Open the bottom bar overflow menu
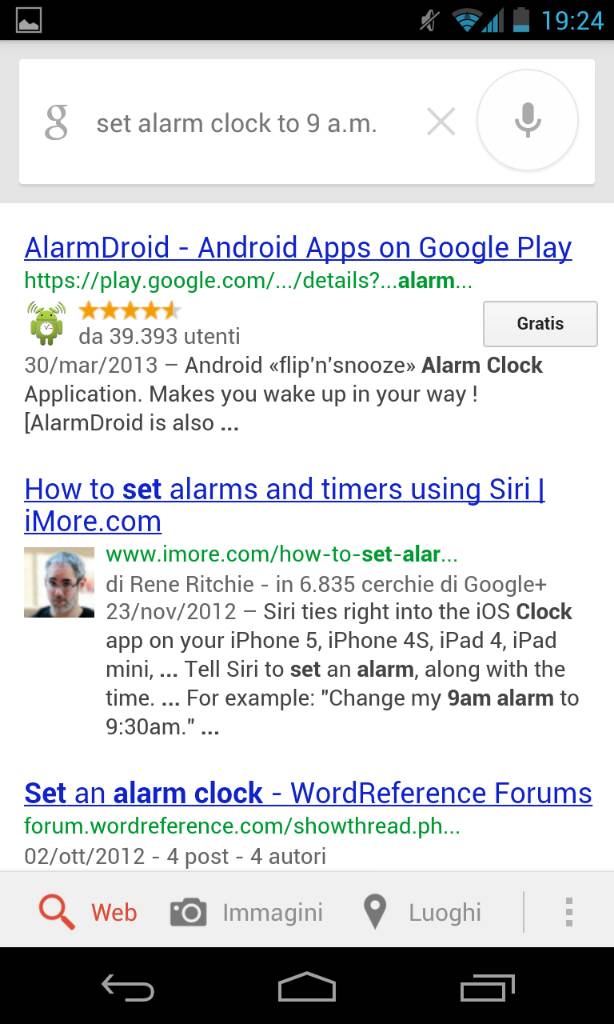Screen dimensions: 614x1024 click(569, 912)
